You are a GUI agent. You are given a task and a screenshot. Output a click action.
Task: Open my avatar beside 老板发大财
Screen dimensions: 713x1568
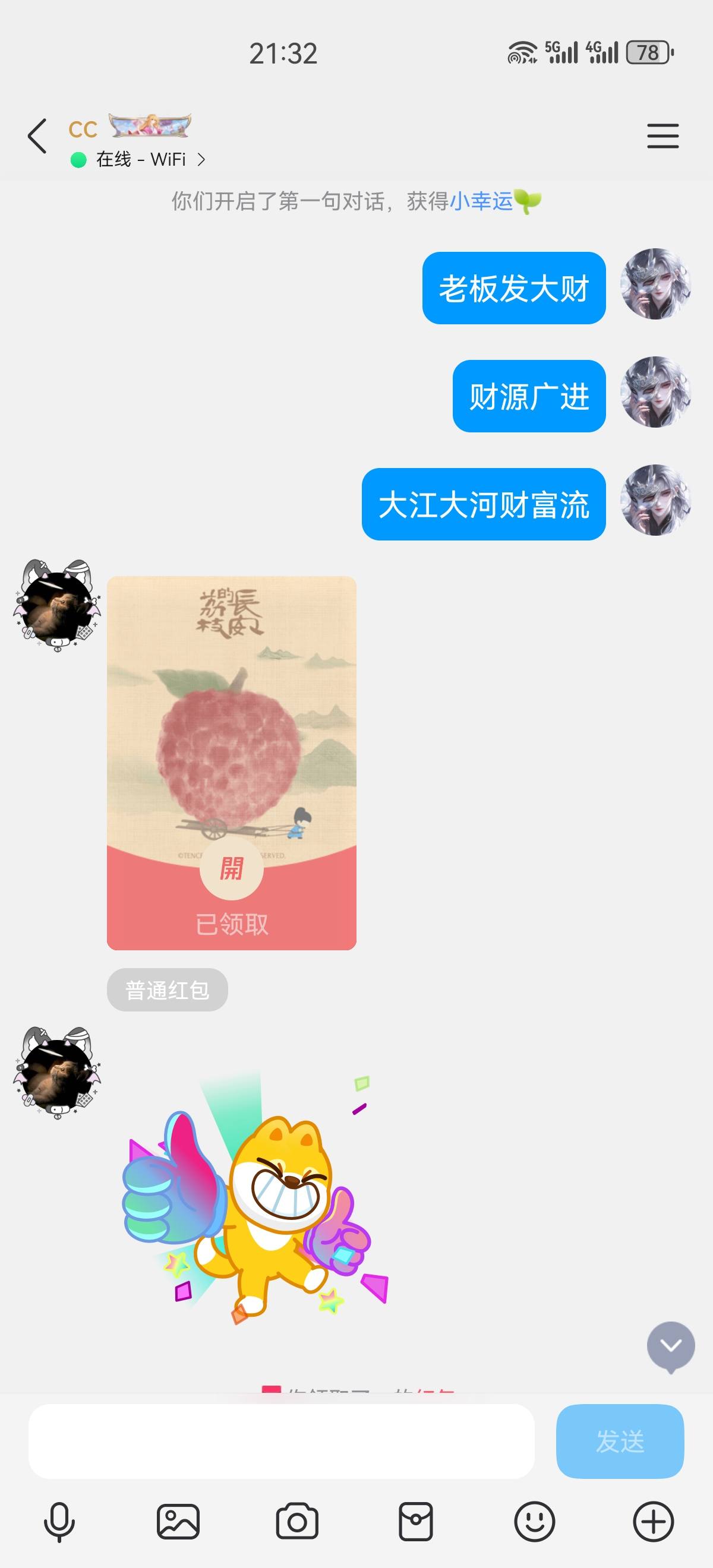pos(655,284)
